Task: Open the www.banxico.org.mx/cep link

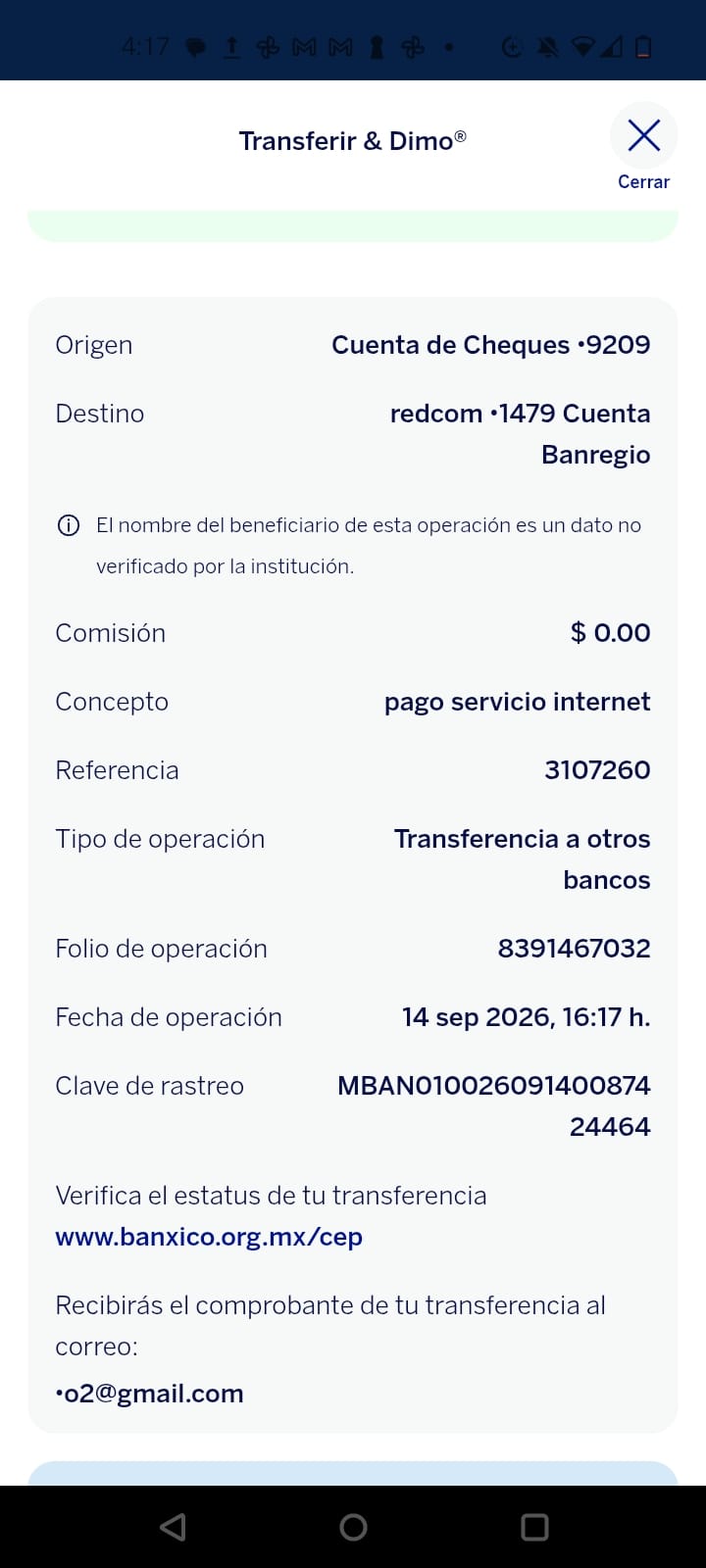Action: click(x=209, y=1237)
